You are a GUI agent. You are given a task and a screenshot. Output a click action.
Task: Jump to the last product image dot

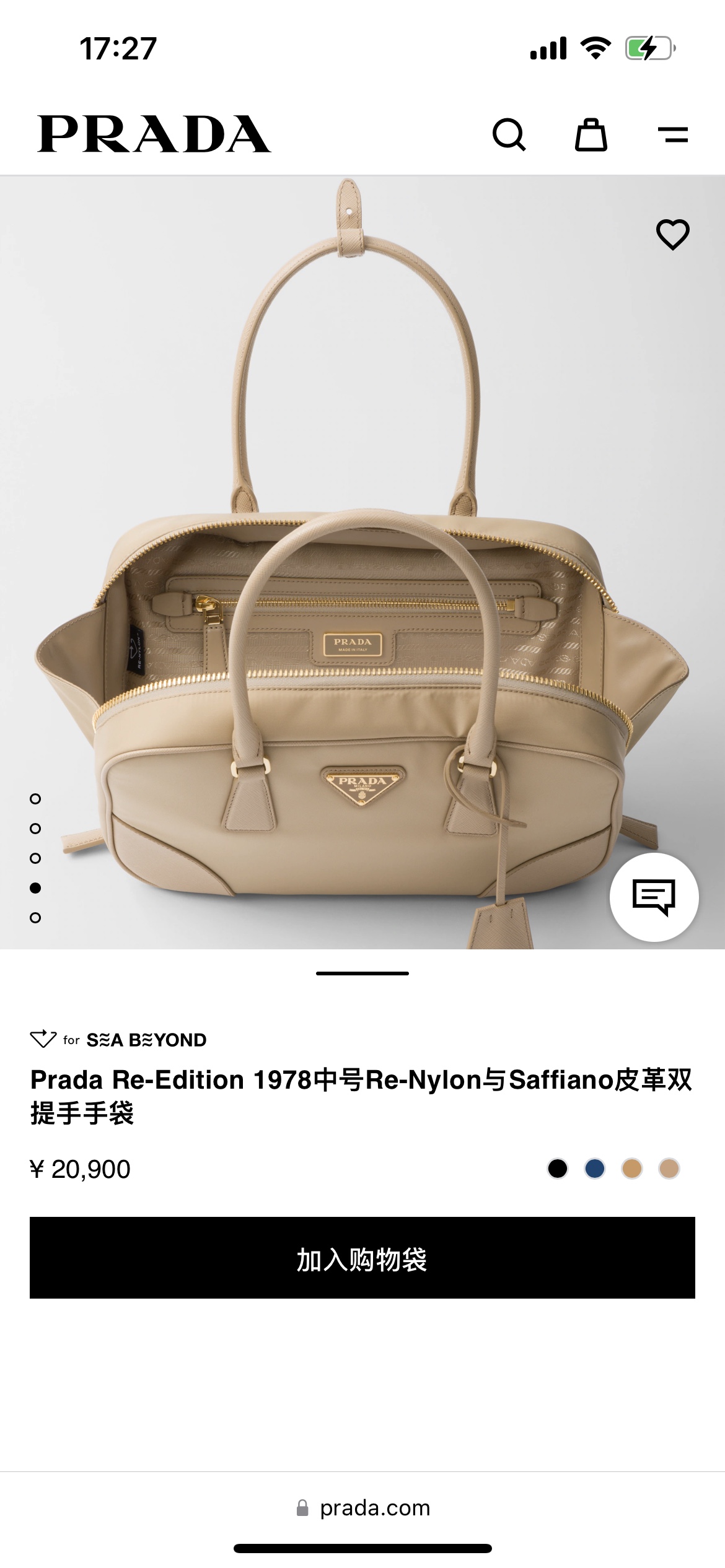tap(35, 918)
